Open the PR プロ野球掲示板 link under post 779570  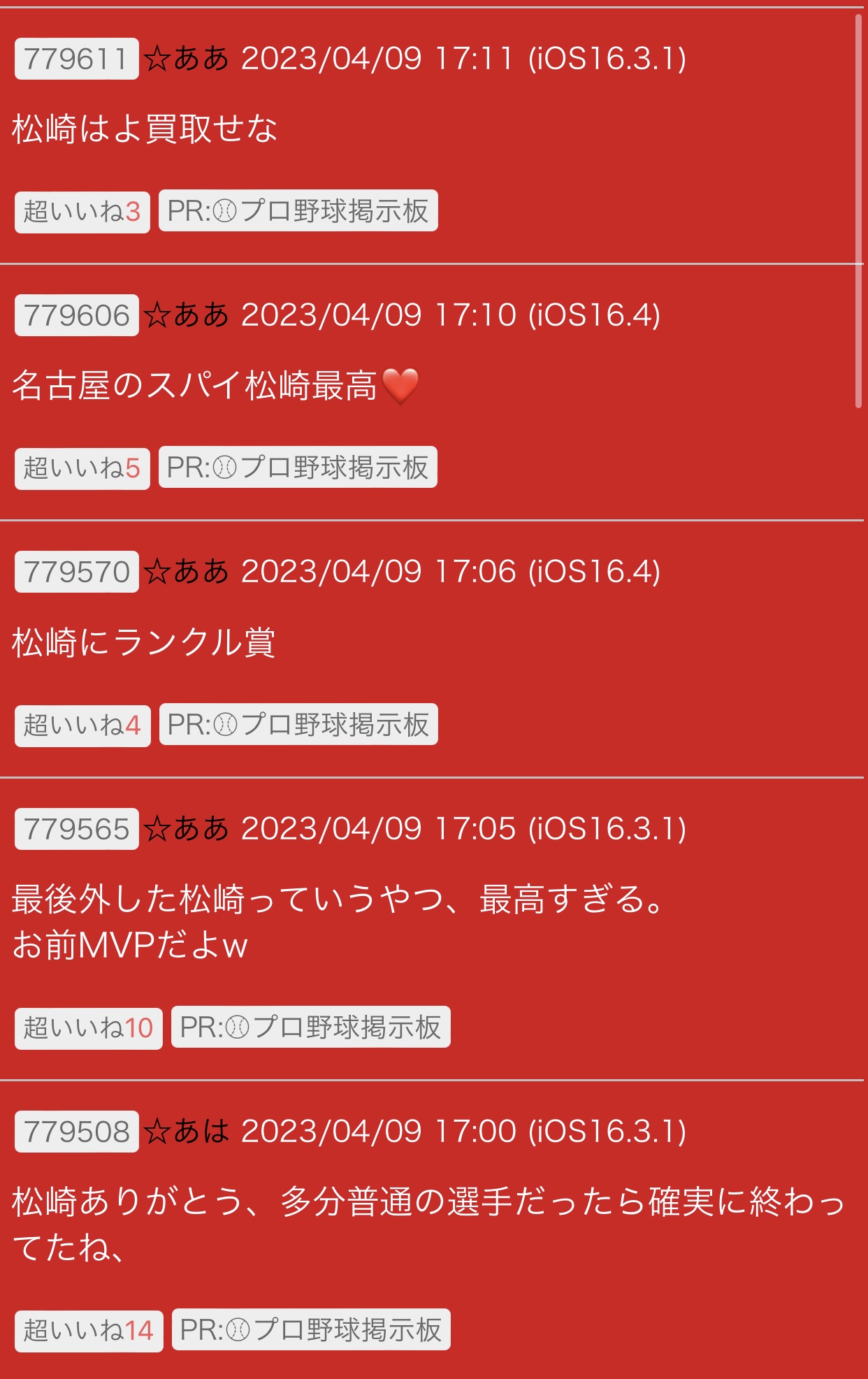click(298, 724)
